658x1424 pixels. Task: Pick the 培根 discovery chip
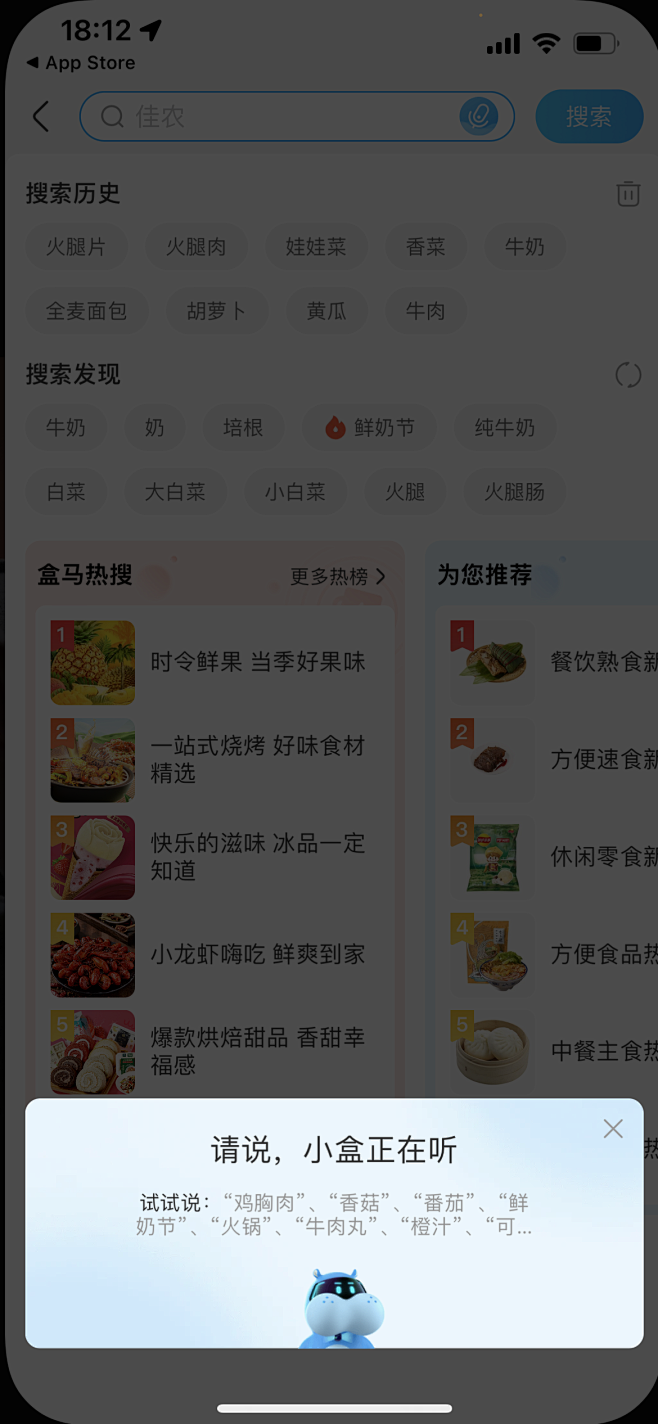243,428
